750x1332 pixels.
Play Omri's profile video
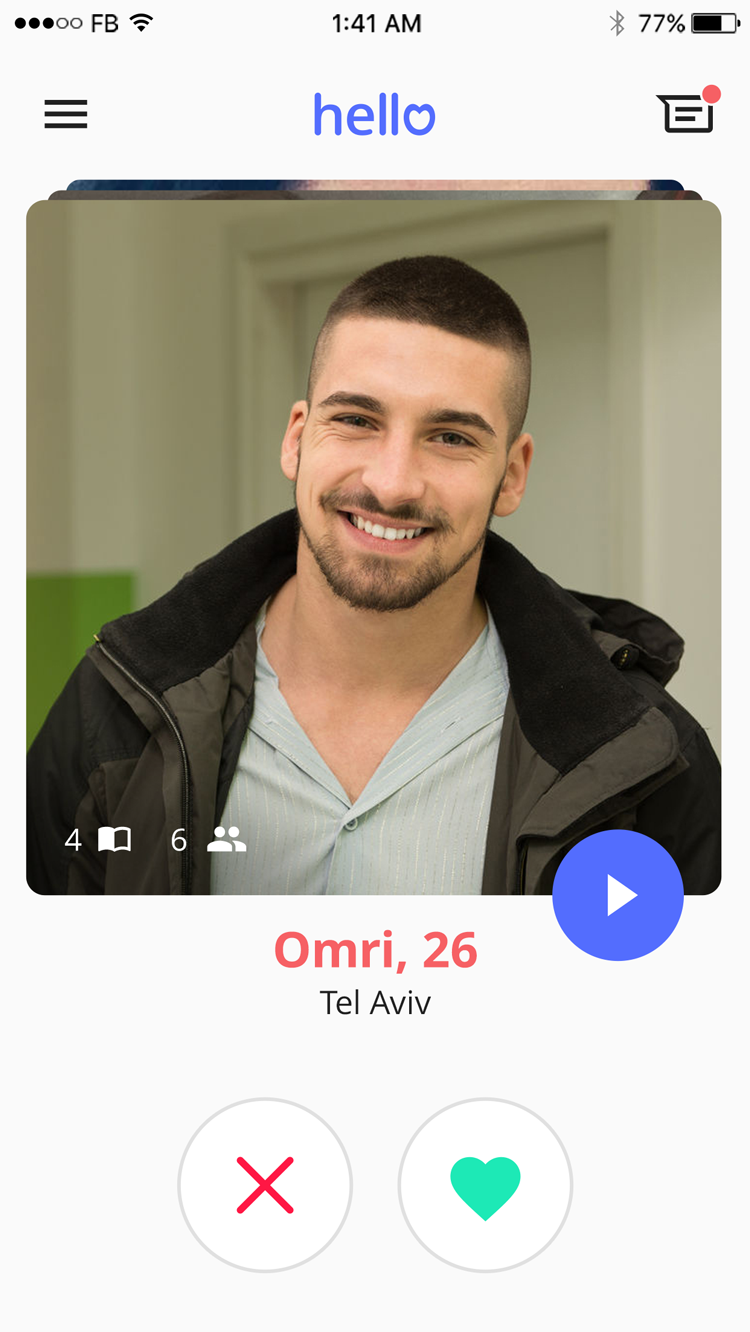click(618, 895)
